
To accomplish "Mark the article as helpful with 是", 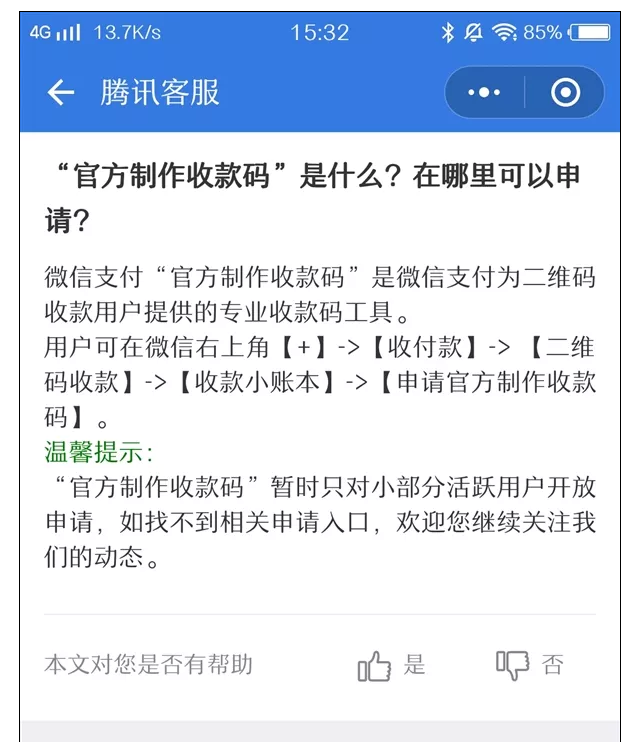I will tap(391, 665).
